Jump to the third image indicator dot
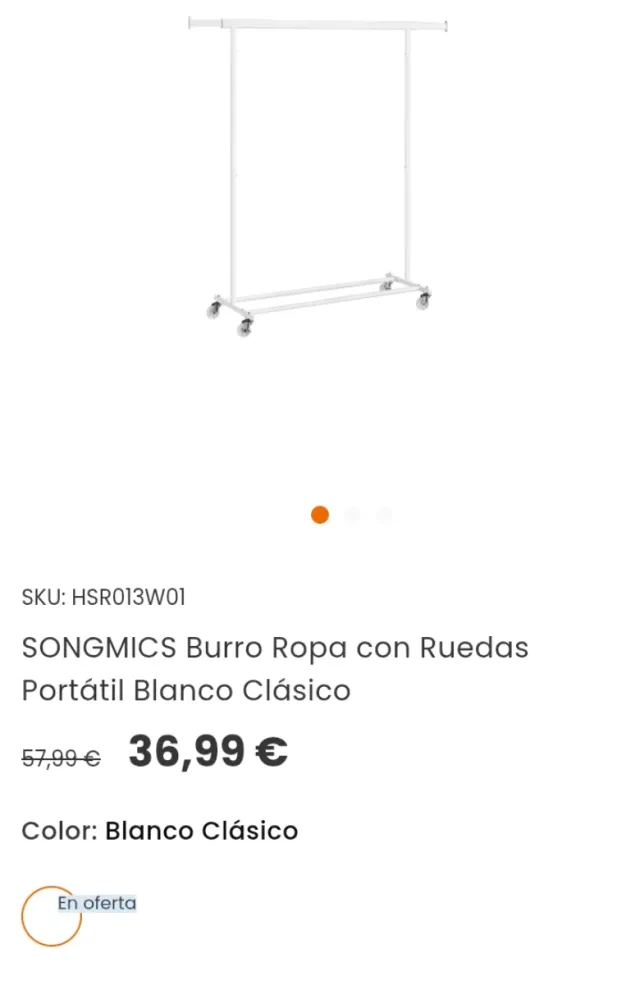The height and width of the screenshot is (985, 640). tap(384, 515)
